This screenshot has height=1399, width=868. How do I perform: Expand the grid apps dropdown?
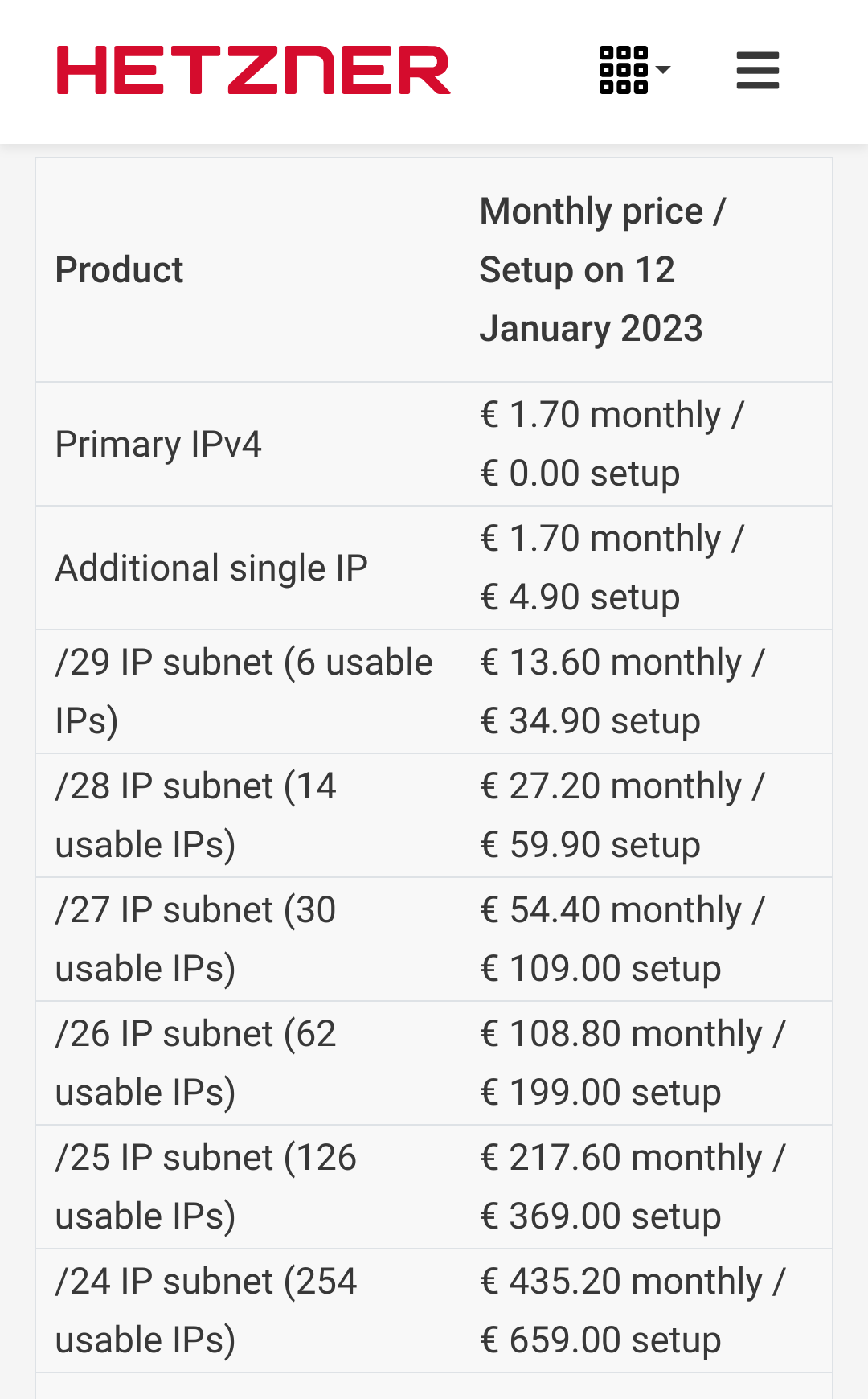pyautogui.click(x=635, y=70)
